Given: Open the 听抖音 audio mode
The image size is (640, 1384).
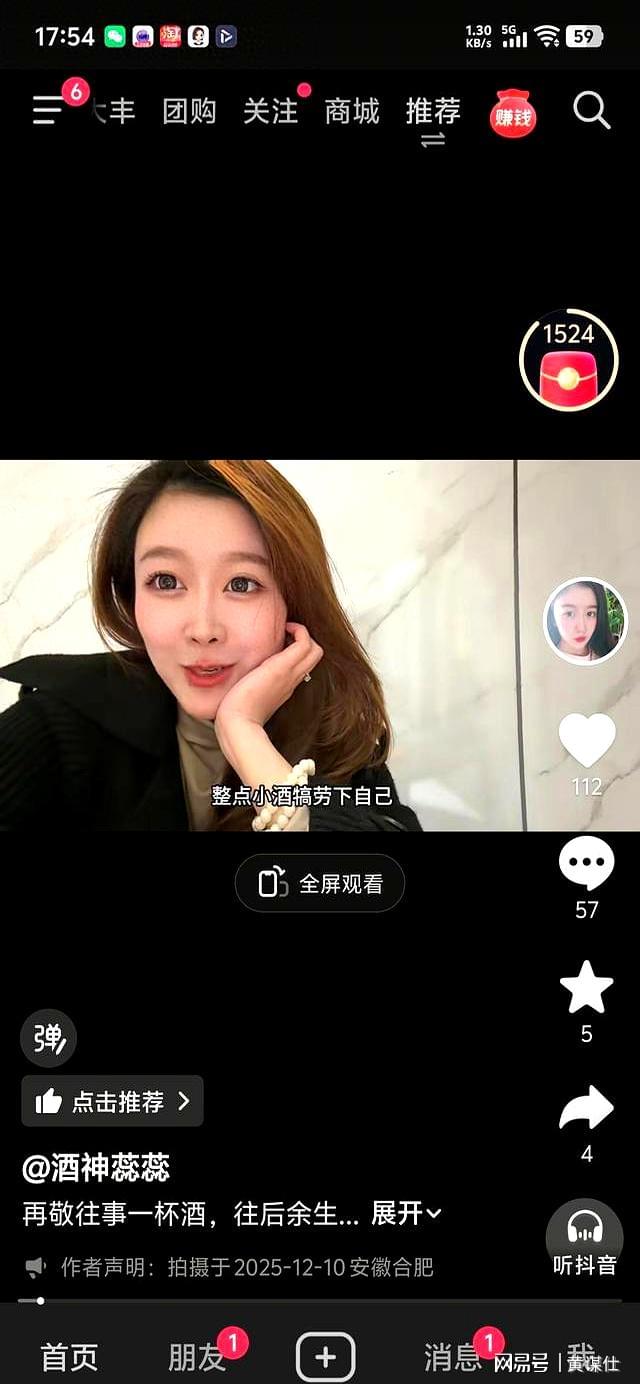Looking at the screenshot, I should tap(585, 1240).
